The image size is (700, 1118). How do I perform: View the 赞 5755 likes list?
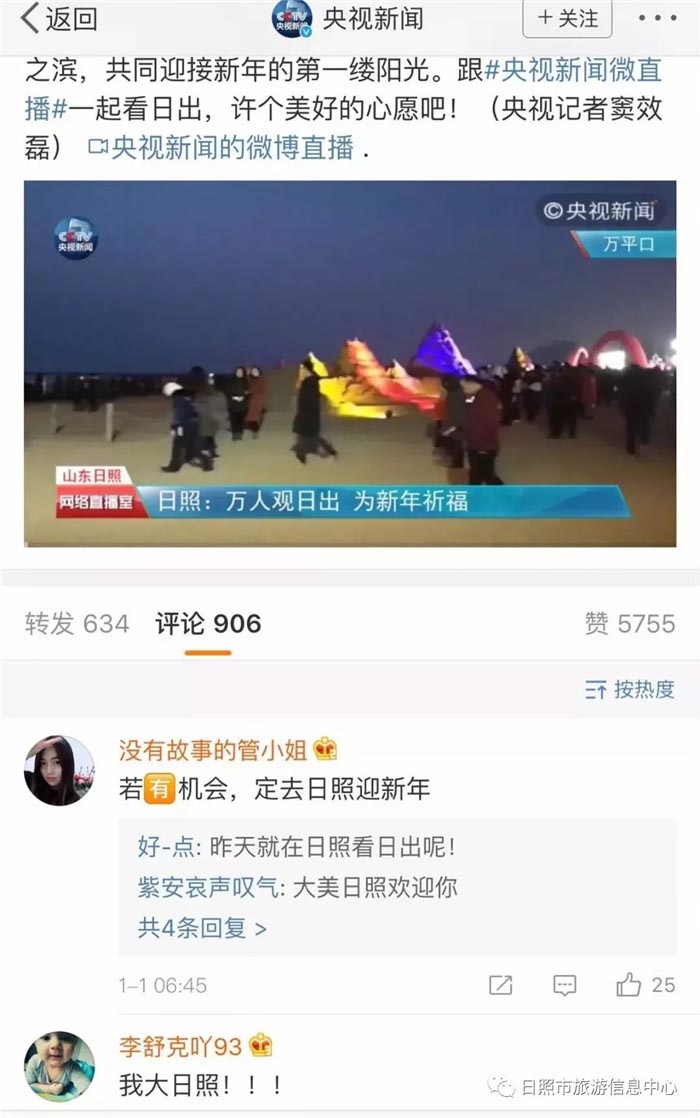point(630,624)
